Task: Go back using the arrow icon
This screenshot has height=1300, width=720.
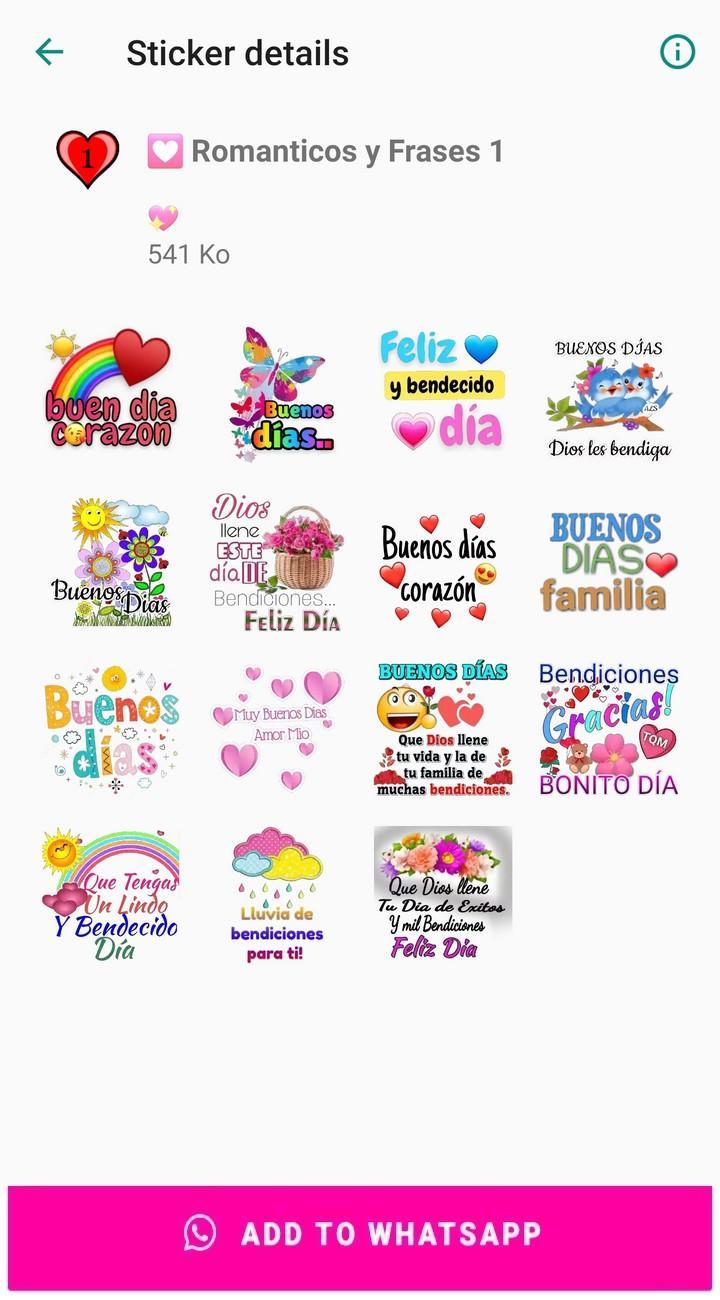Action: pos(49,52)
